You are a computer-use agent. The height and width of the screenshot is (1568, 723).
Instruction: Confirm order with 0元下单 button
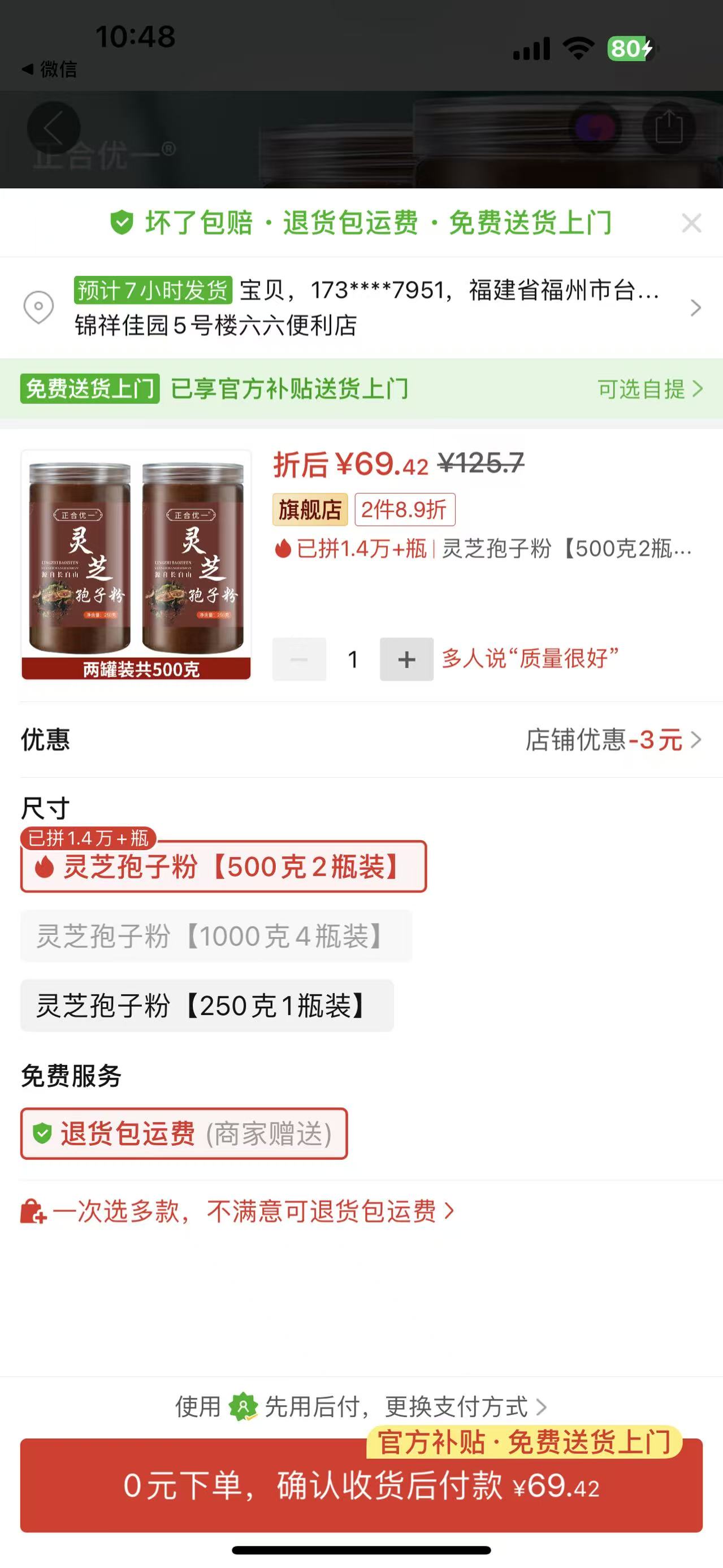pyautogui.click(x=362, y=1487)
